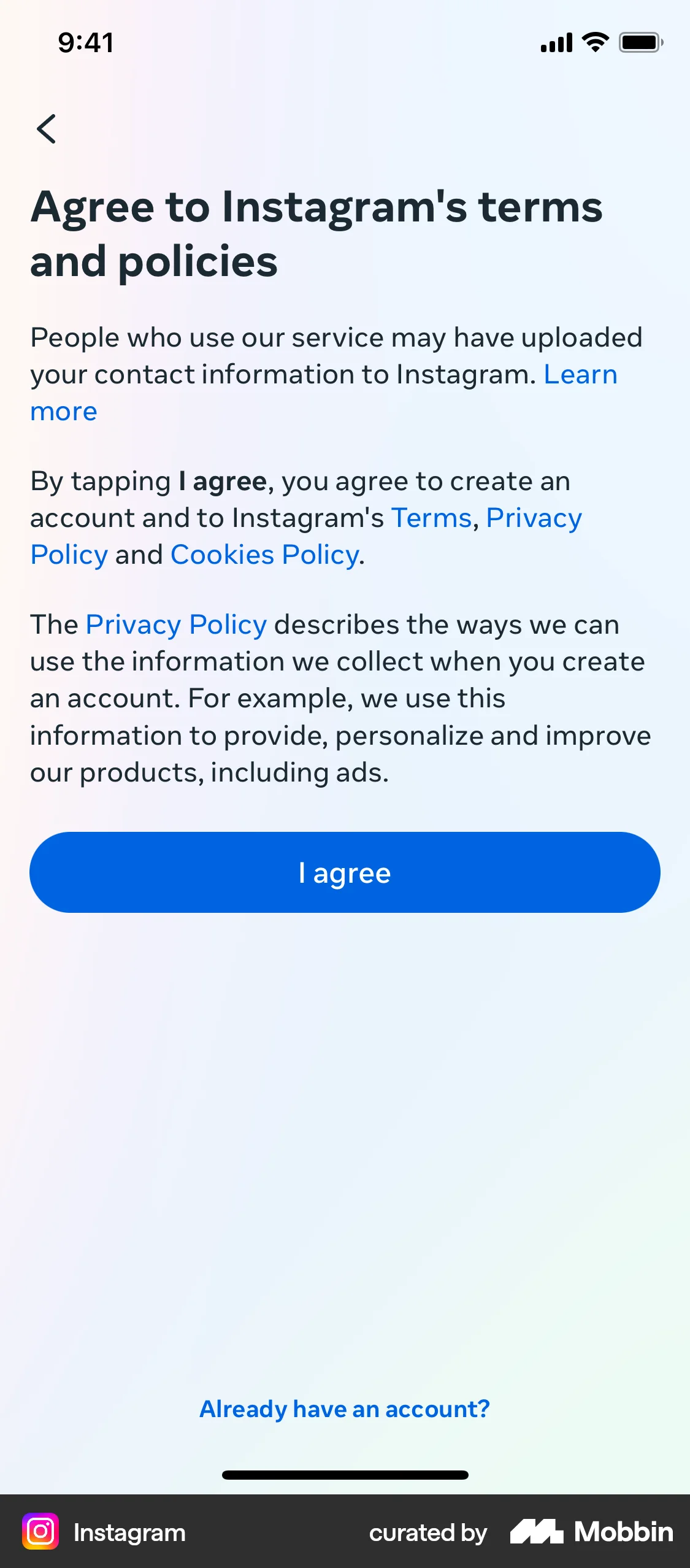This screenshot has height=1568, width=690.
Task: Navigate back using the chevron arrow
Action: click(47, 129)
